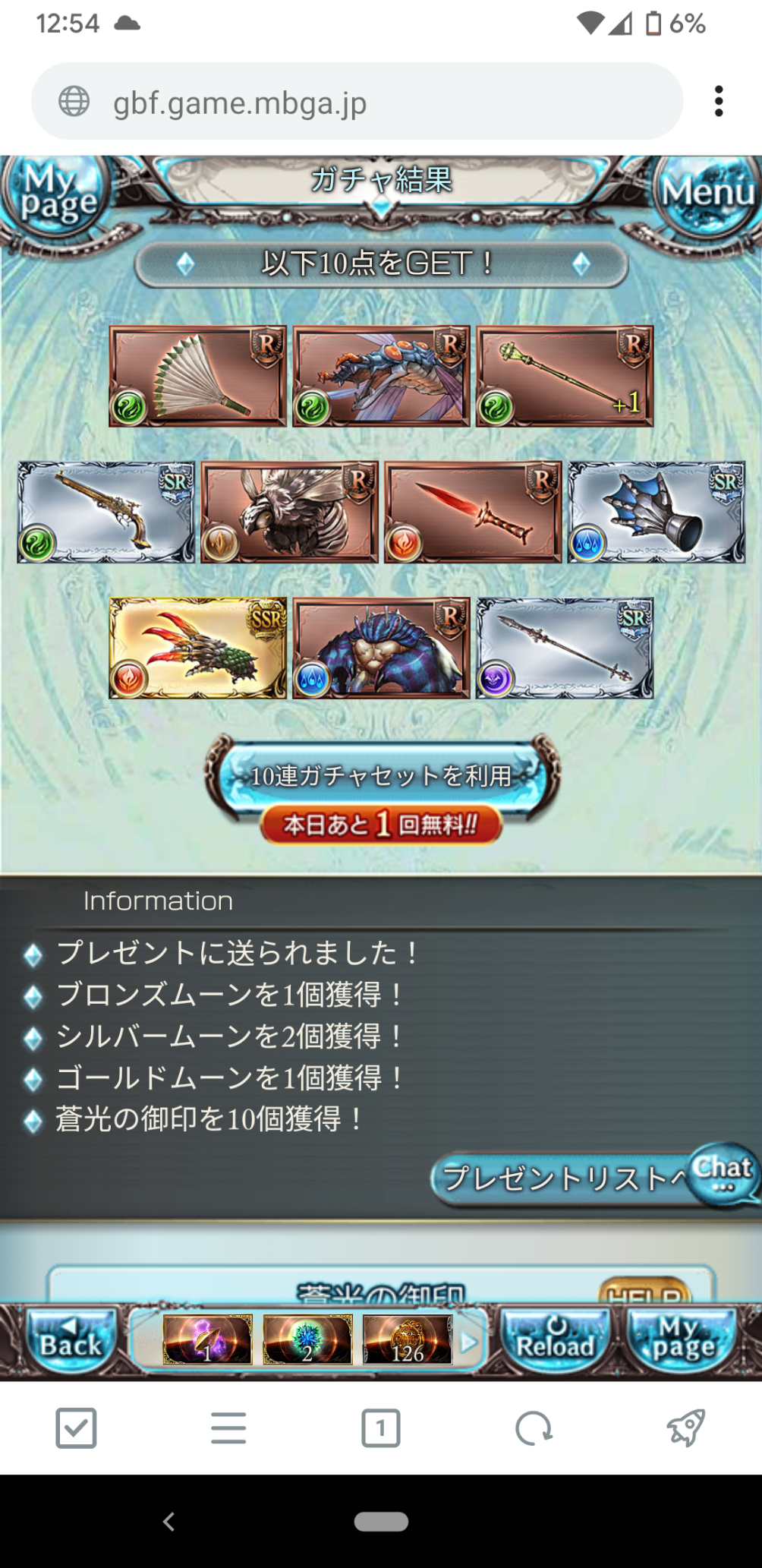Open browser tabs counter showing 1
Image resolution: width=762 pixels, height=1568 pixels.
click(380, 1428)
